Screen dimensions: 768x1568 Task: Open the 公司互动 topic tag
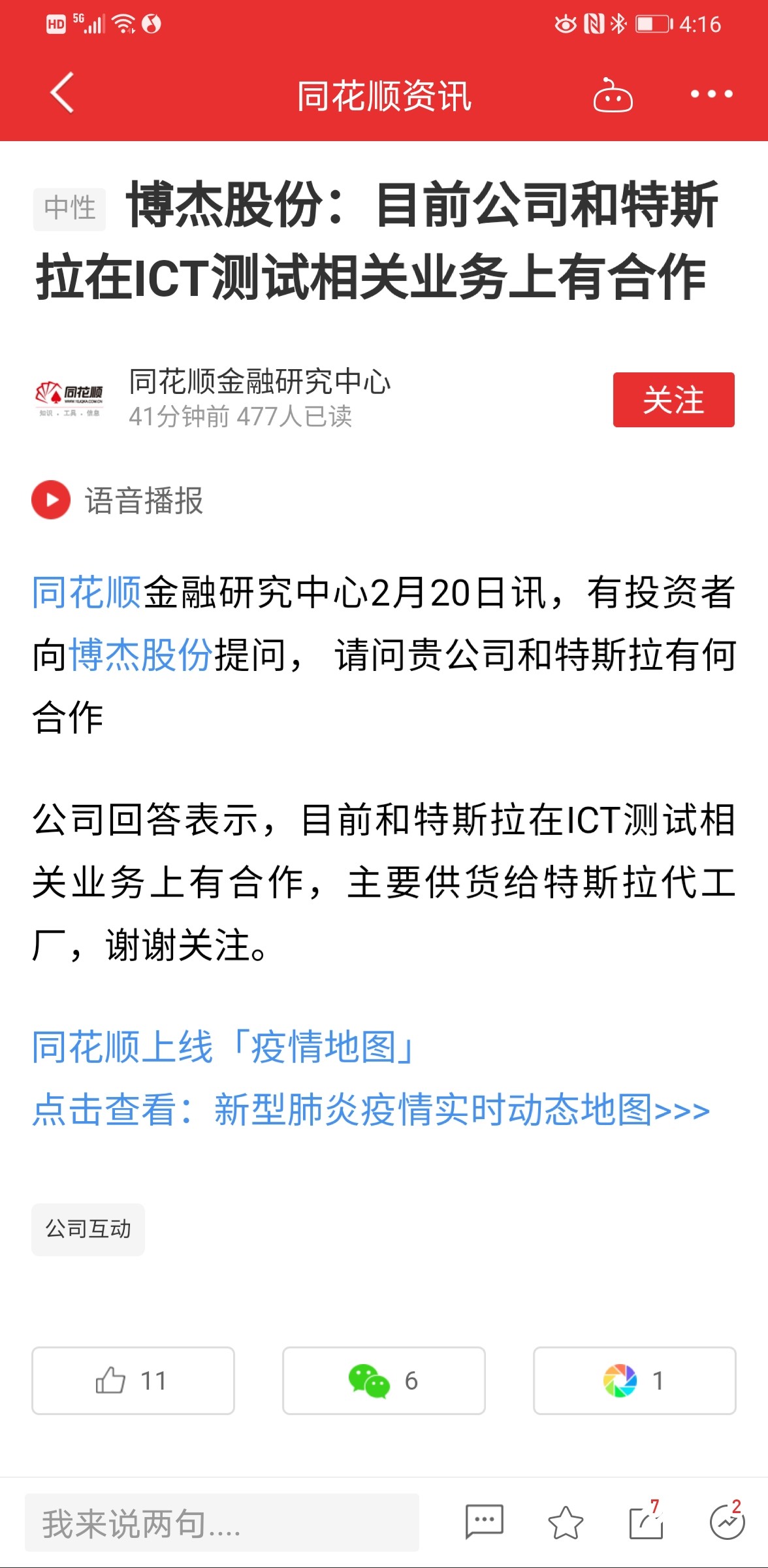[87, 1229]
